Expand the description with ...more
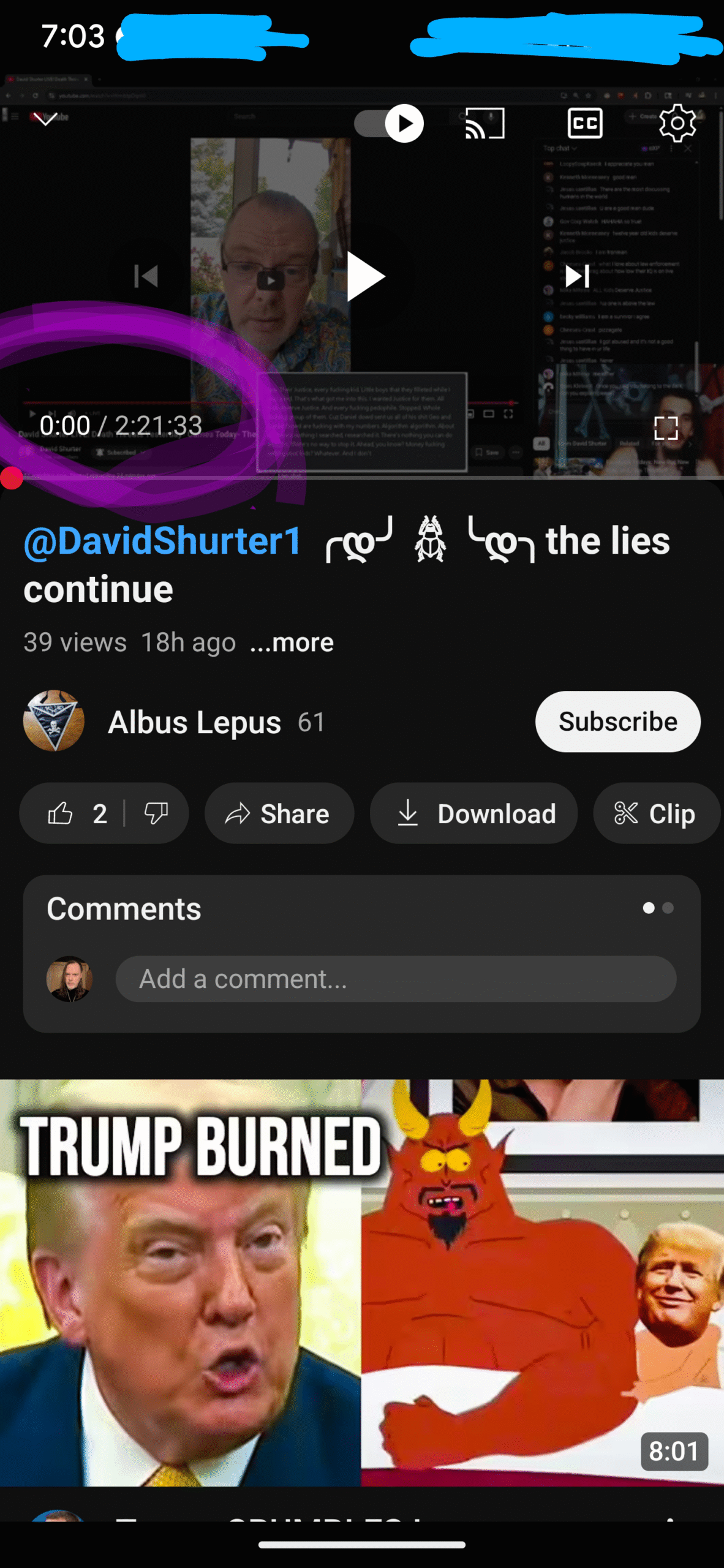The width and height of the screenshot is (724, 1568). [x=292, y=643]
